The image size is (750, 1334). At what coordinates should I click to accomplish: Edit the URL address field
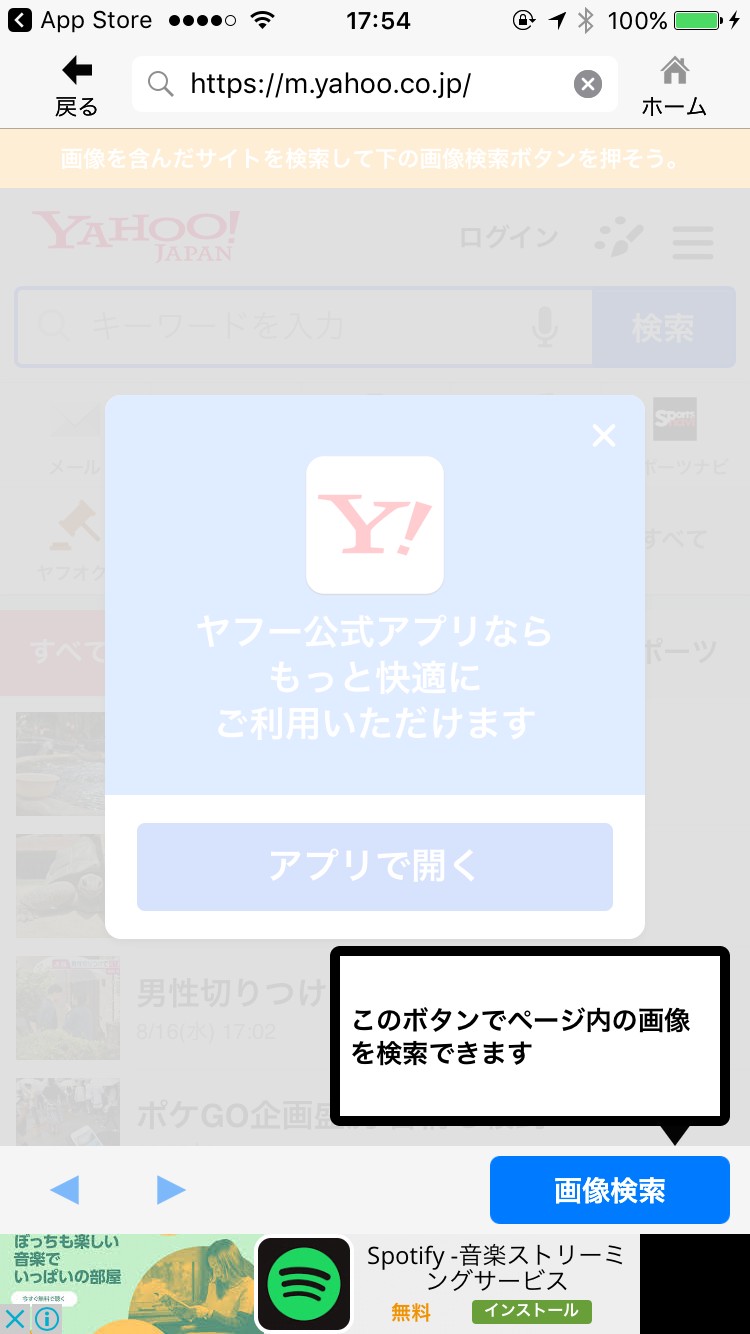[360, 84]
